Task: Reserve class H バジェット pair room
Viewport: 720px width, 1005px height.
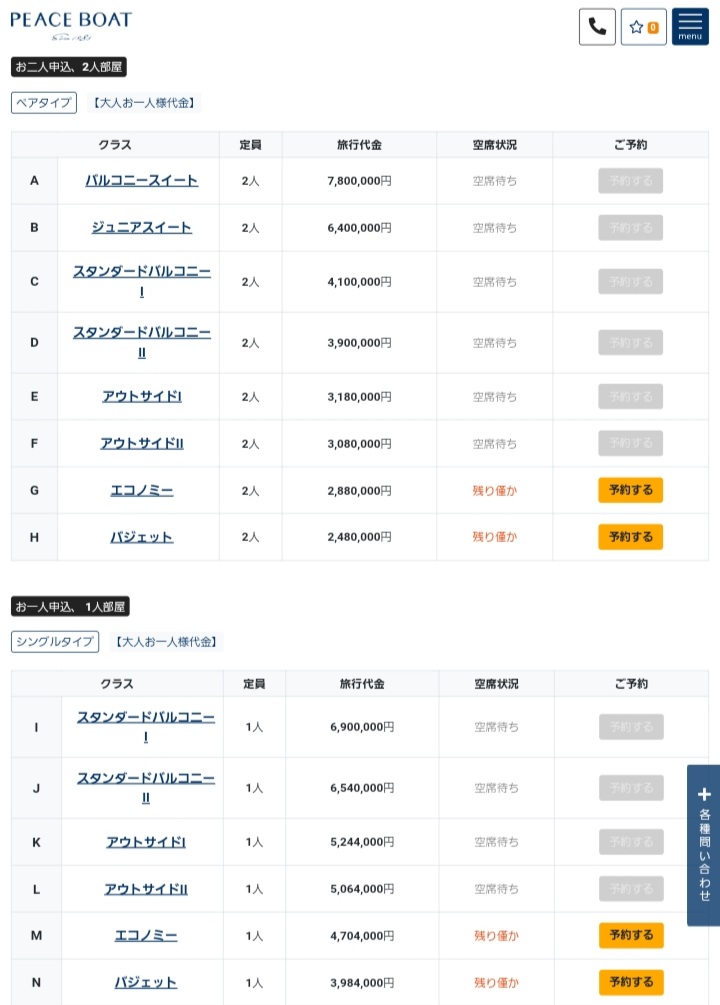Action: [x=630, y=536]
